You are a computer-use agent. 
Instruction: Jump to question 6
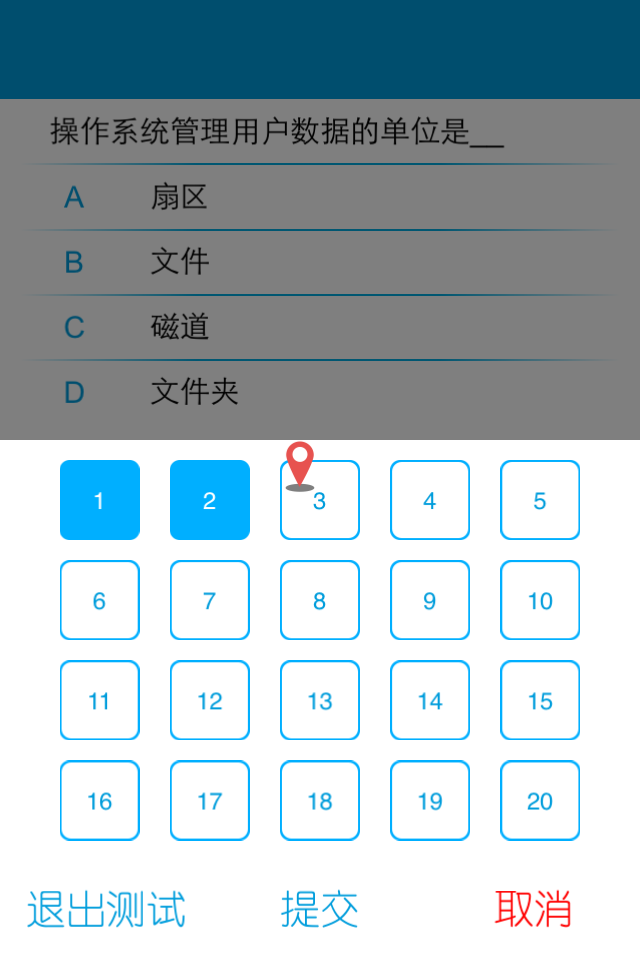tap(100, 600)
